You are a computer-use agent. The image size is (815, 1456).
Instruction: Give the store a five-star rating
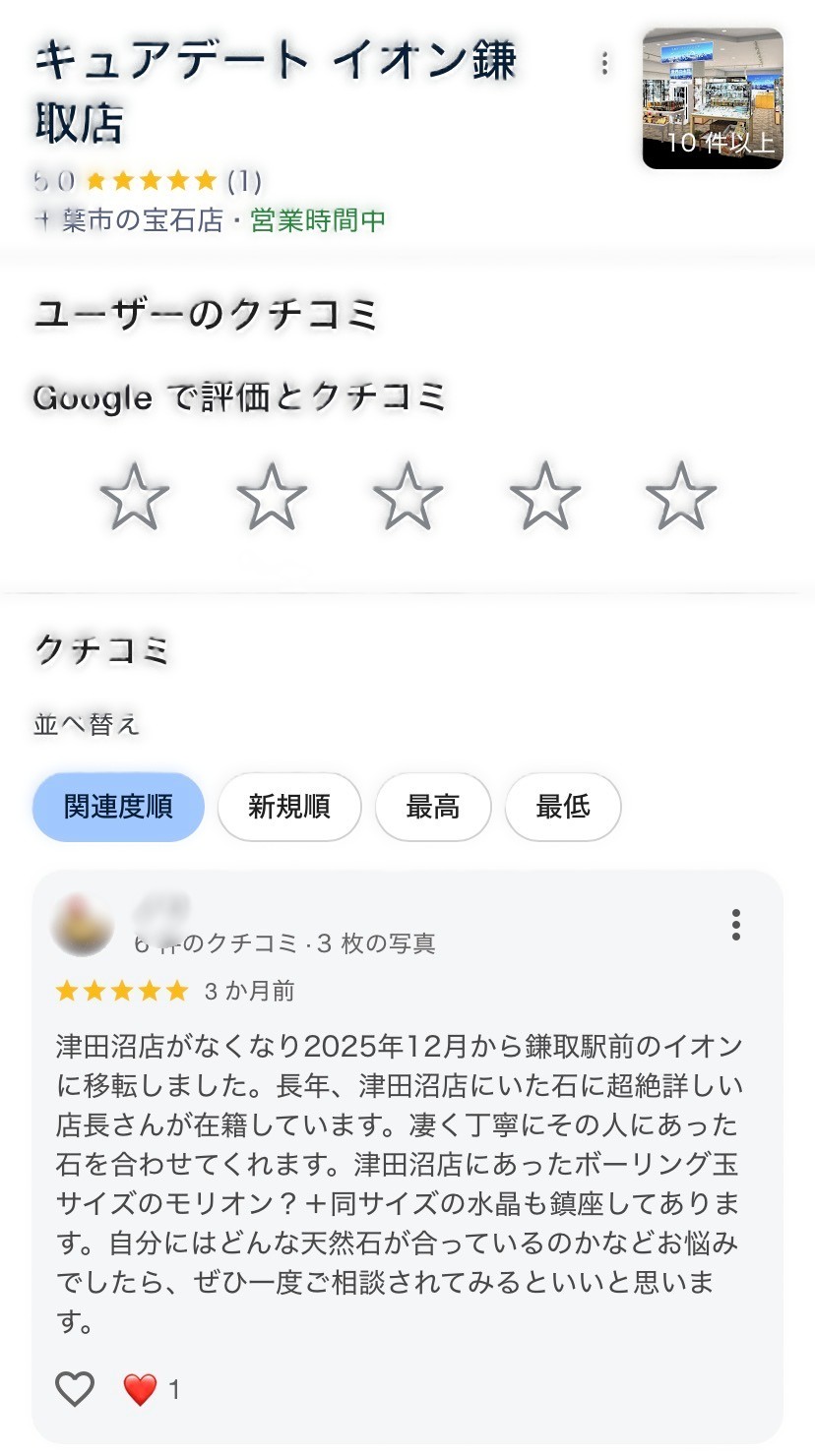[680, 497]
